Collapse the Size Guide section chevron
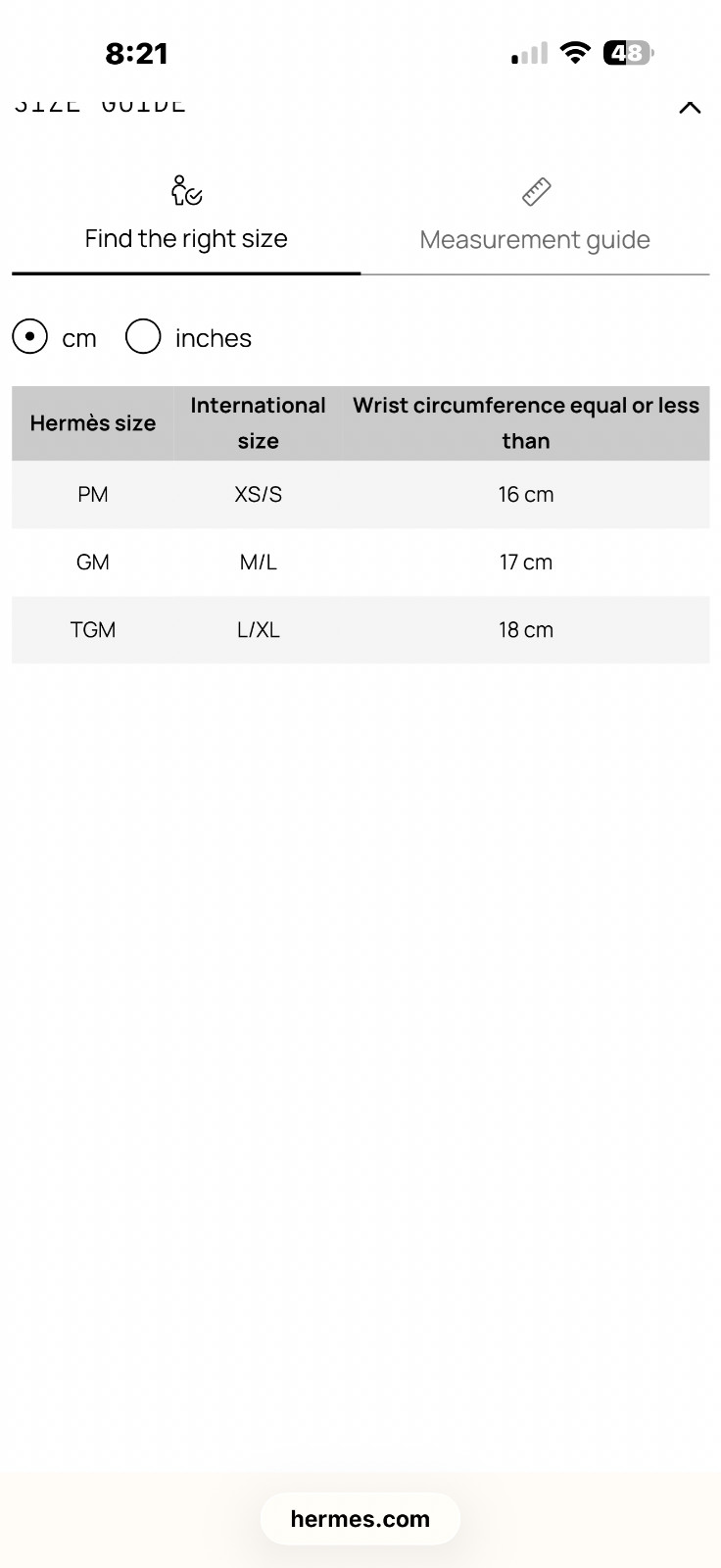 tap(690, 107)
